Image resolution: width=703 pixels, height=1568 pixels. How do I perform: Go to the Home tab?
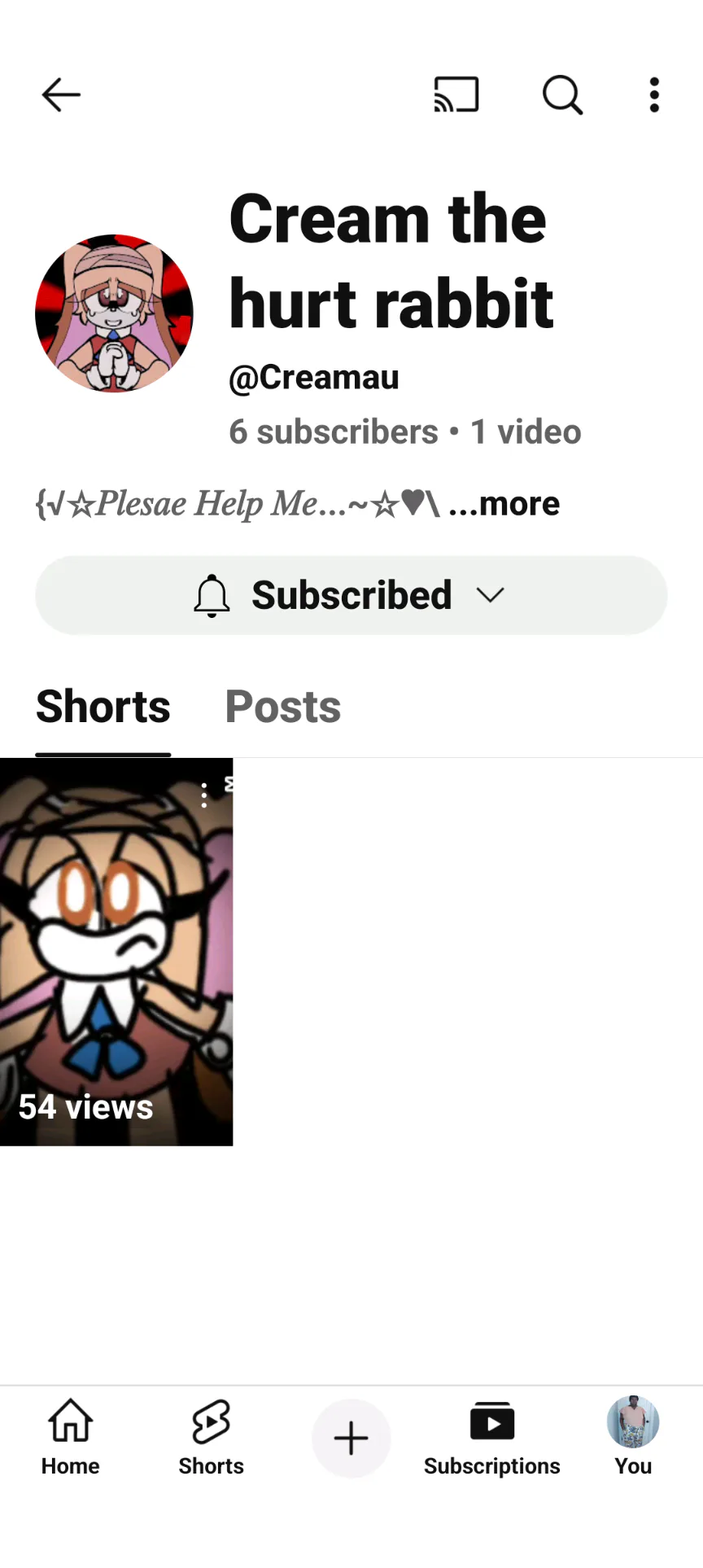[x=71, y=1438]
